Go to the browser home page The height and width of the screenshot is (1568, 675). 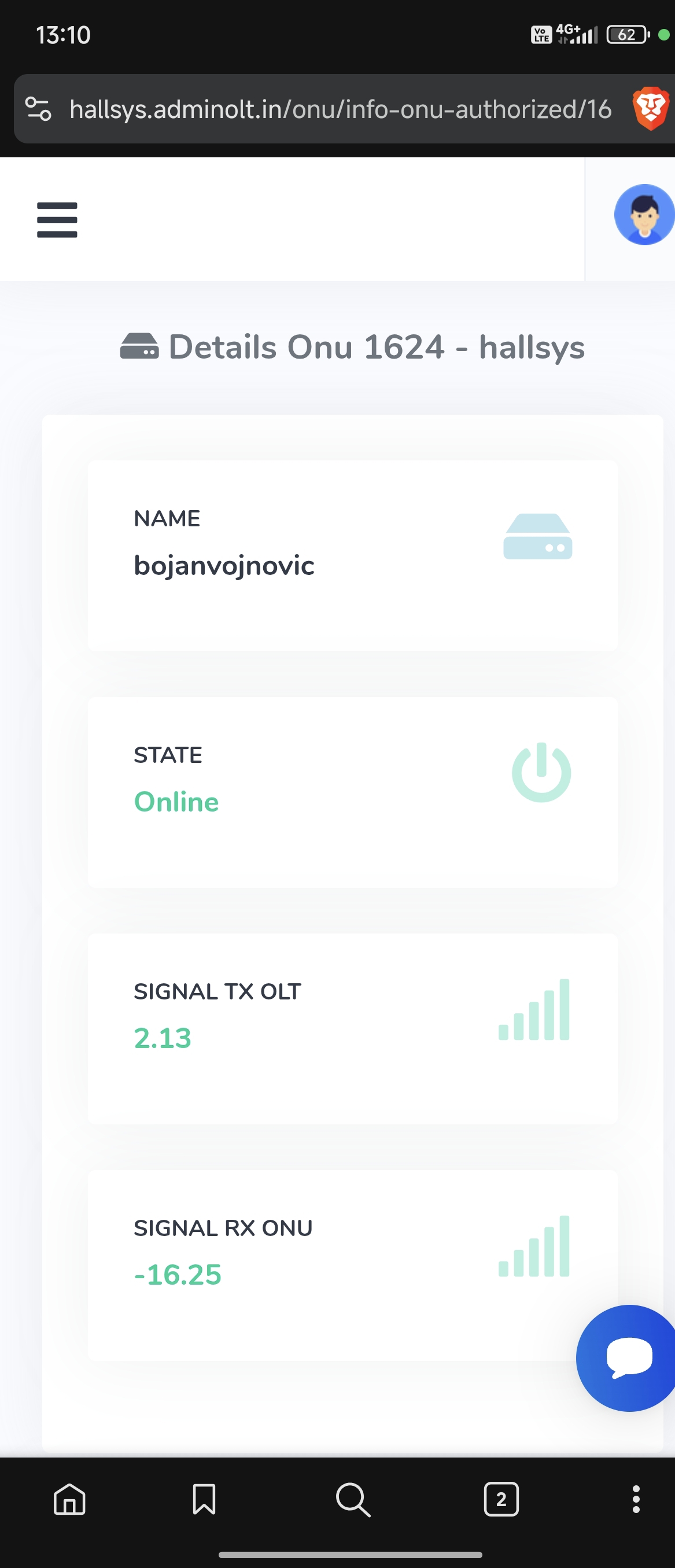tap(69, 1498)
